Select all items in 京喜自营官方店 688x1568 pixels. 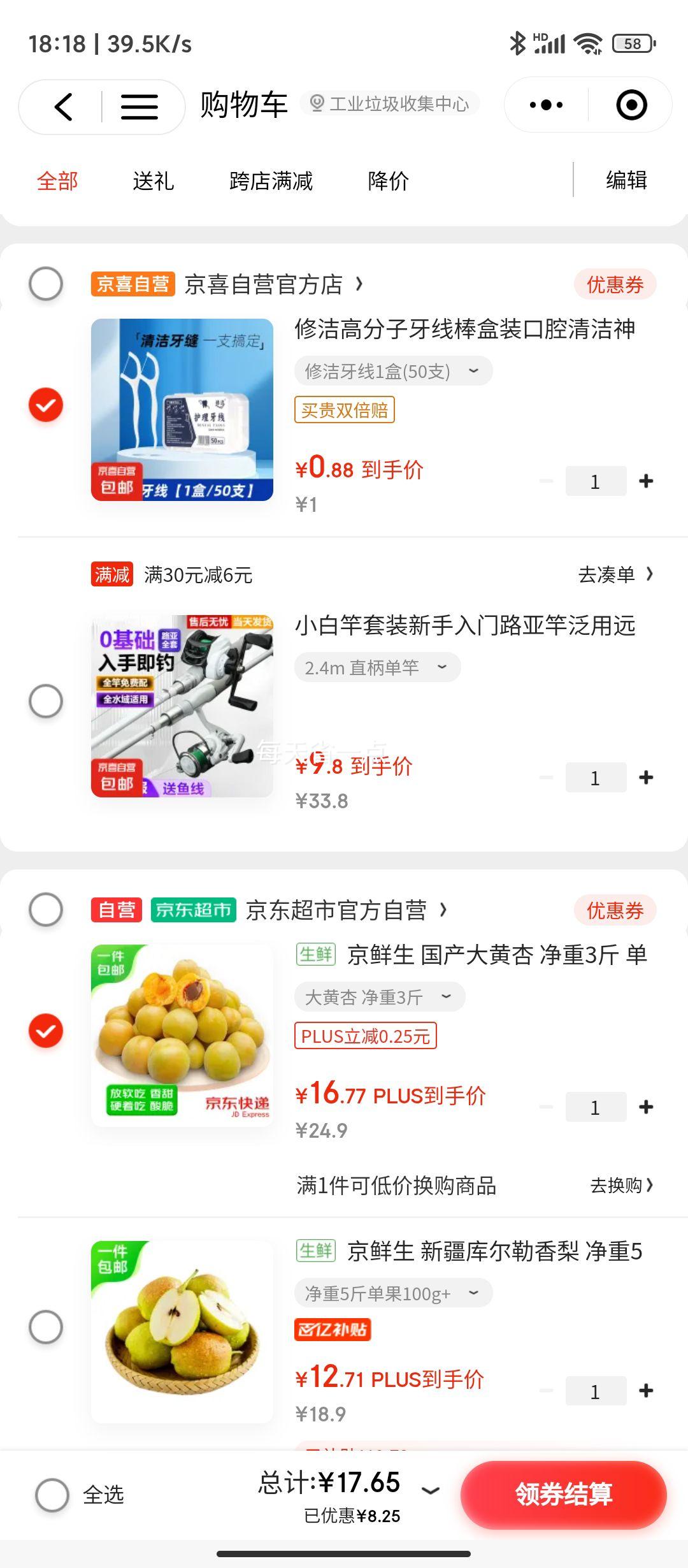coord(46,284)
